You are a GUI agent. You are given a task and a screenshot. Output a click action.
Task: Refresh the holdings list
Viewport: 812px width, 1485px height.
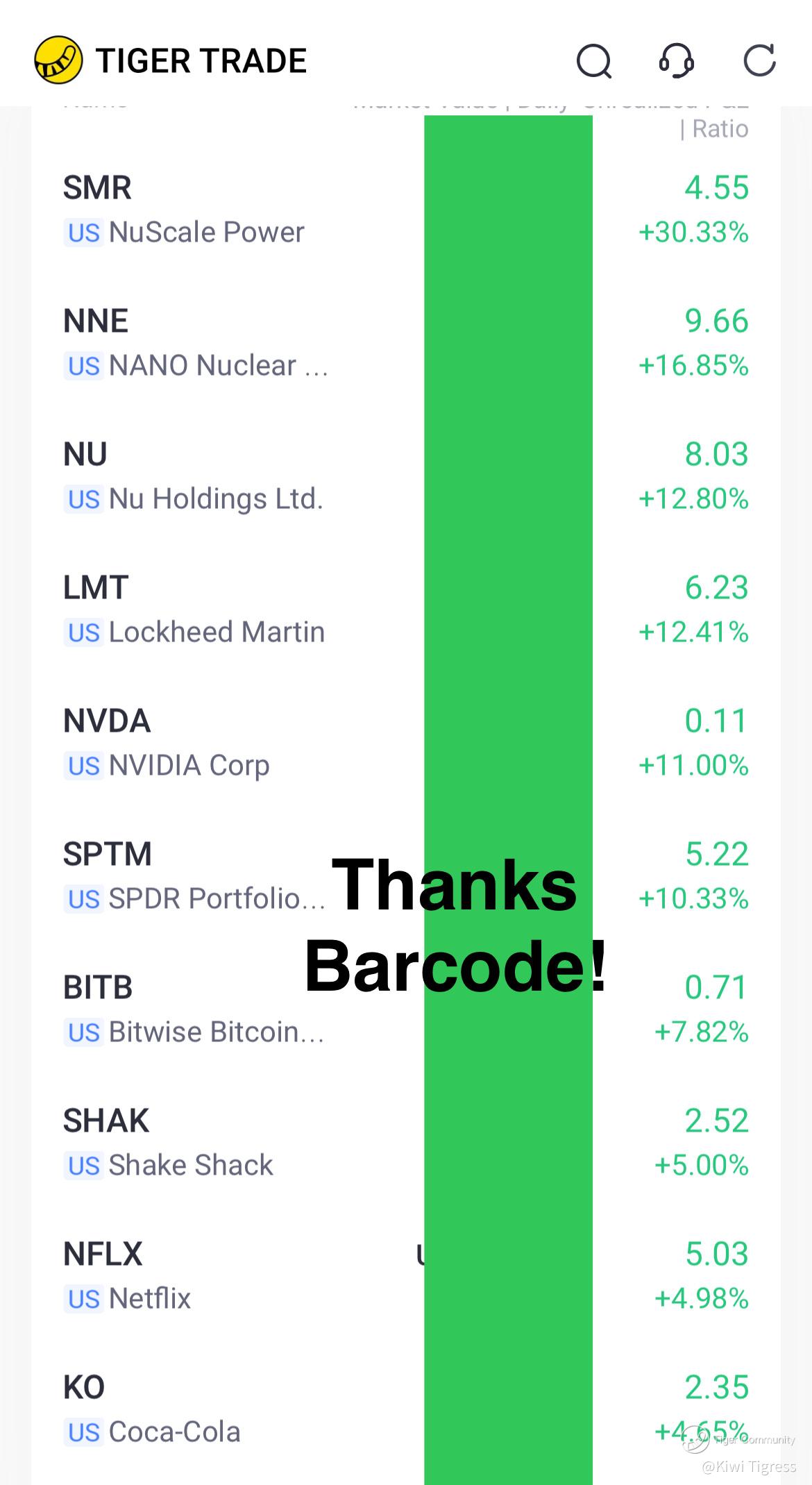pos(759,61)
